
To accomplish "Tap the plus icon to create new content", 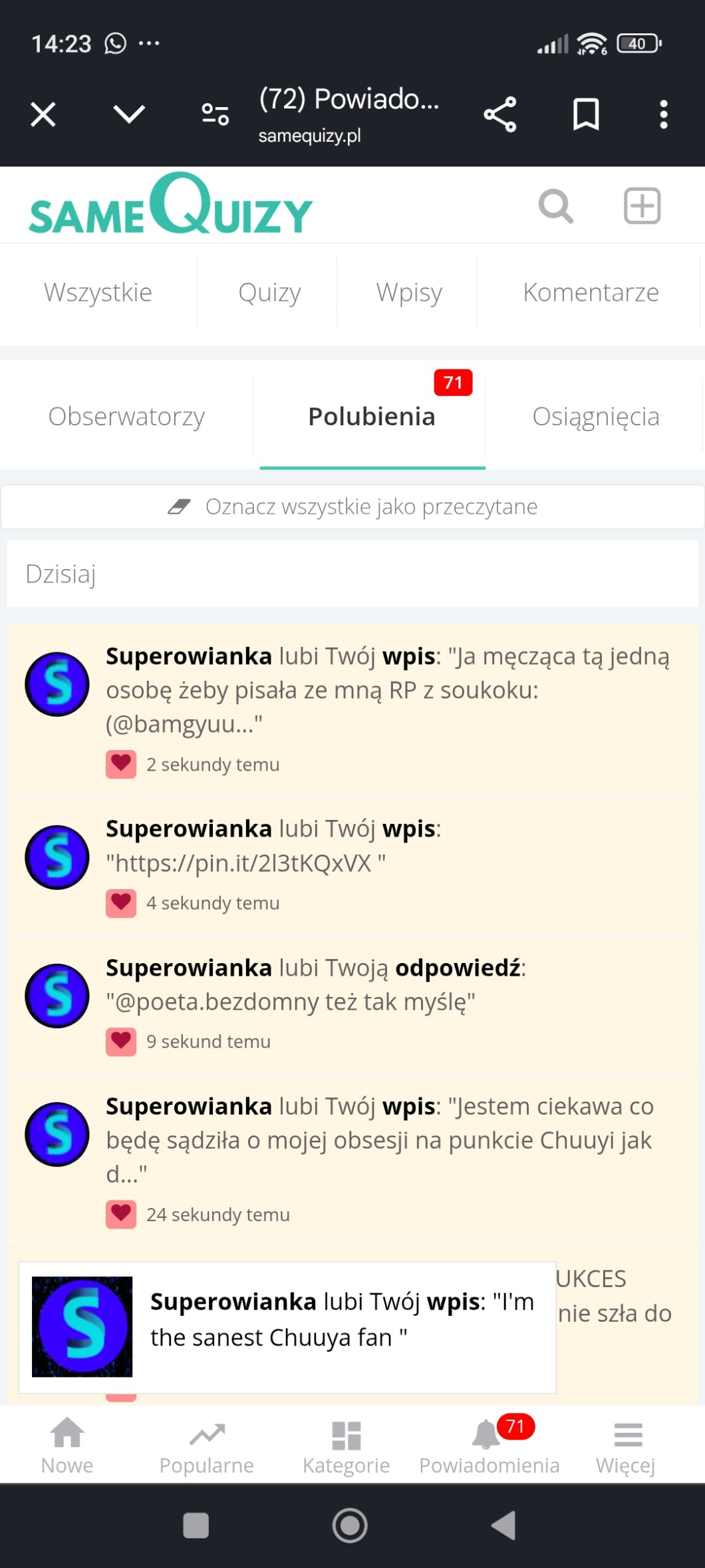I will coord(642,206).
